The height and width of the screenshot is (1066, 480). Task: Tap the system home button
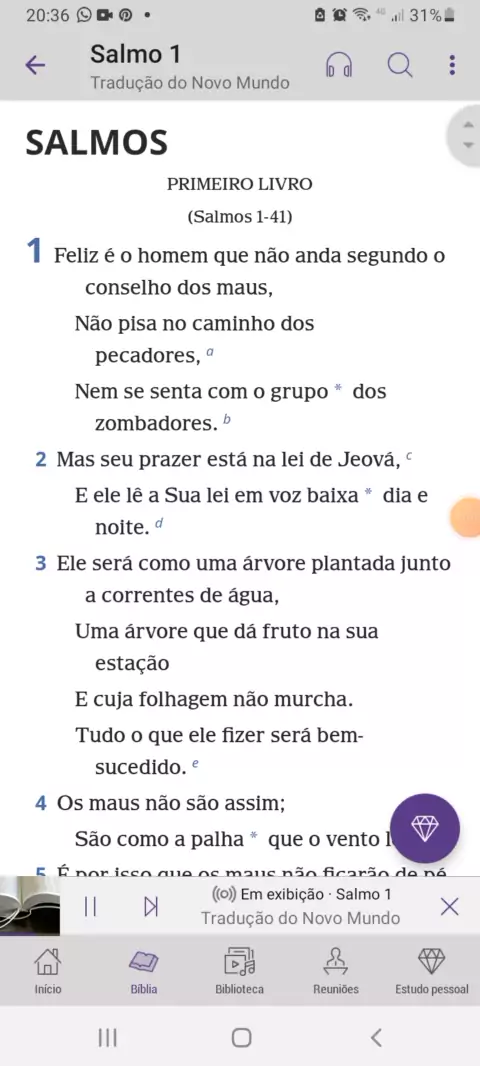241,1037
